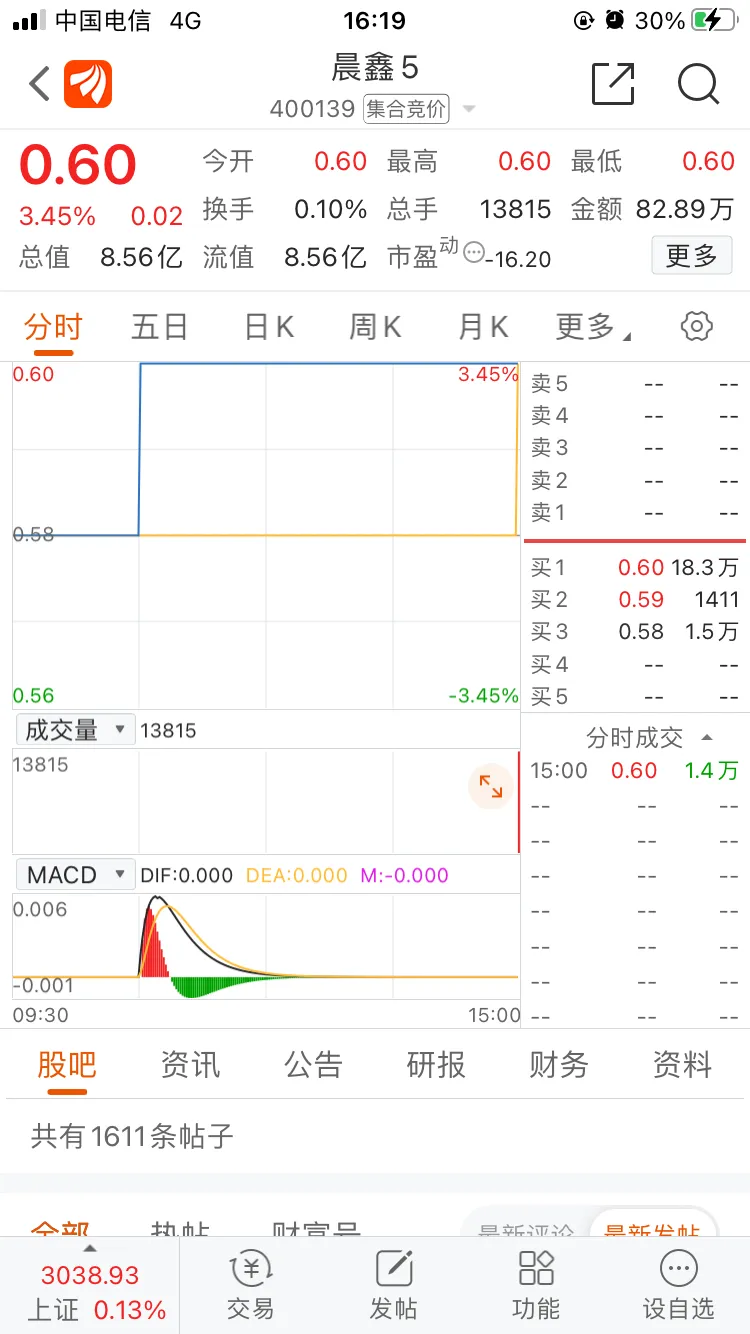Open the search magnifier icon
Image resolution: width=750 pixels, height=1334 pixels.
point(698,84)
